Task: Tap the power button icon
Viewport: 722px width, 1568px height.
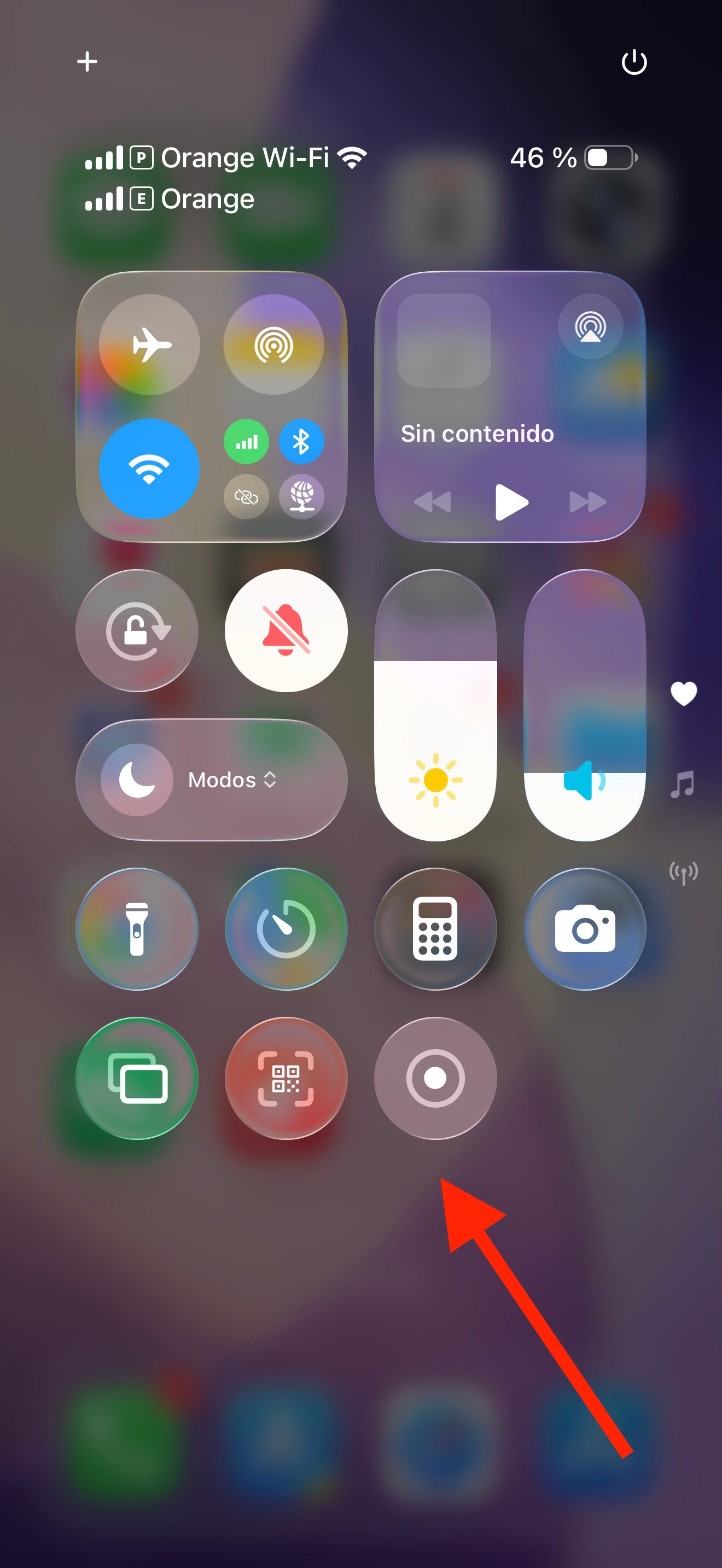Action: (634, 62)
